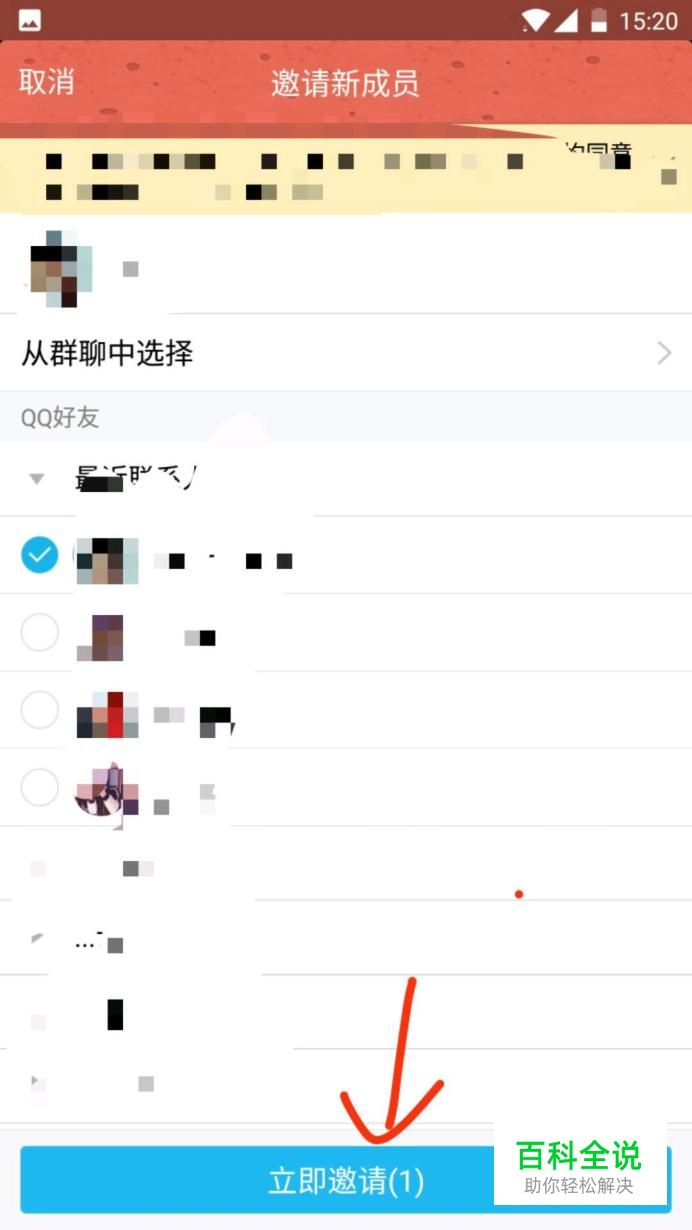692x1230 pixels.
Task: Tap 立即邀请(1) to send the invitation
Action: [346, 1180]
